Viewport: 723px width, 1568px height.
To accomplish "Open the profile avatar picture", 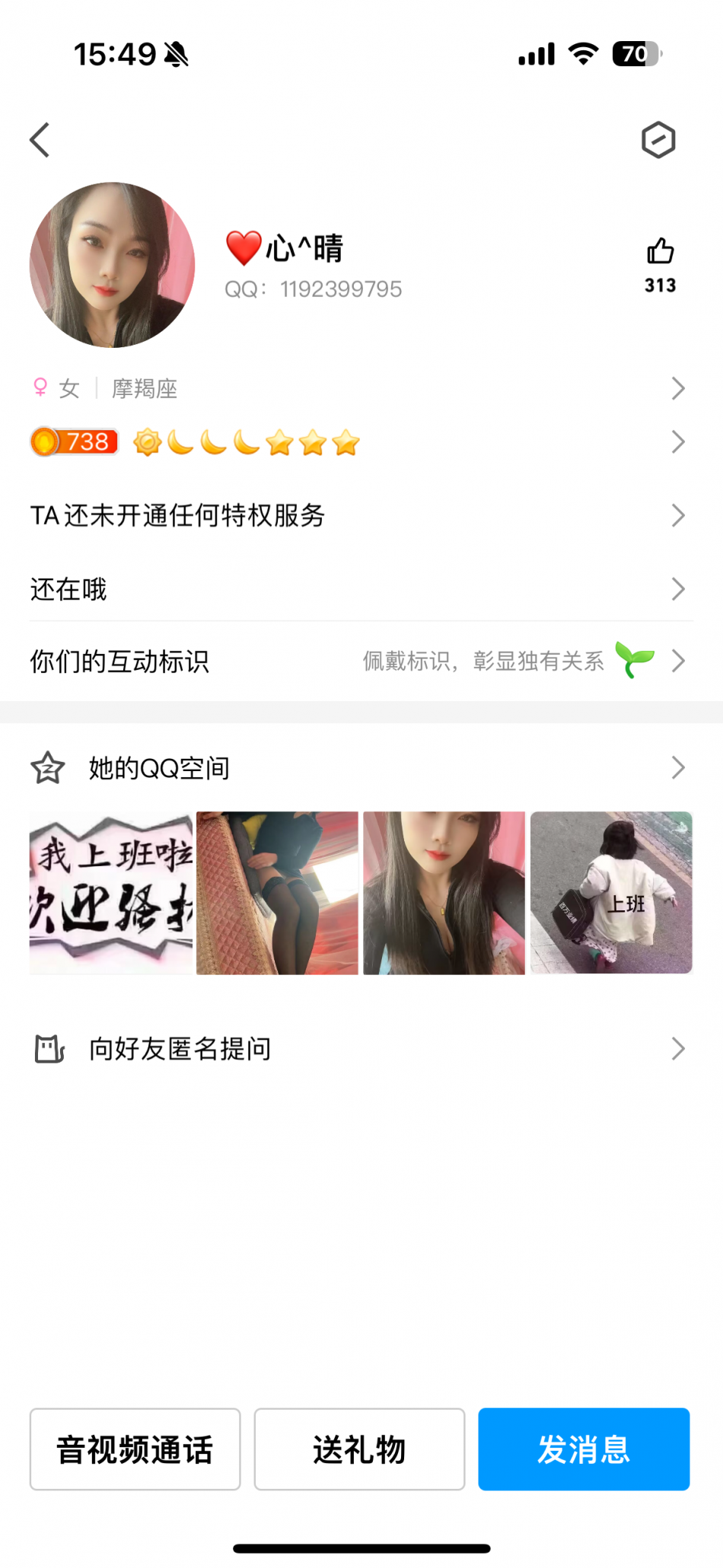I will (113, 265).
